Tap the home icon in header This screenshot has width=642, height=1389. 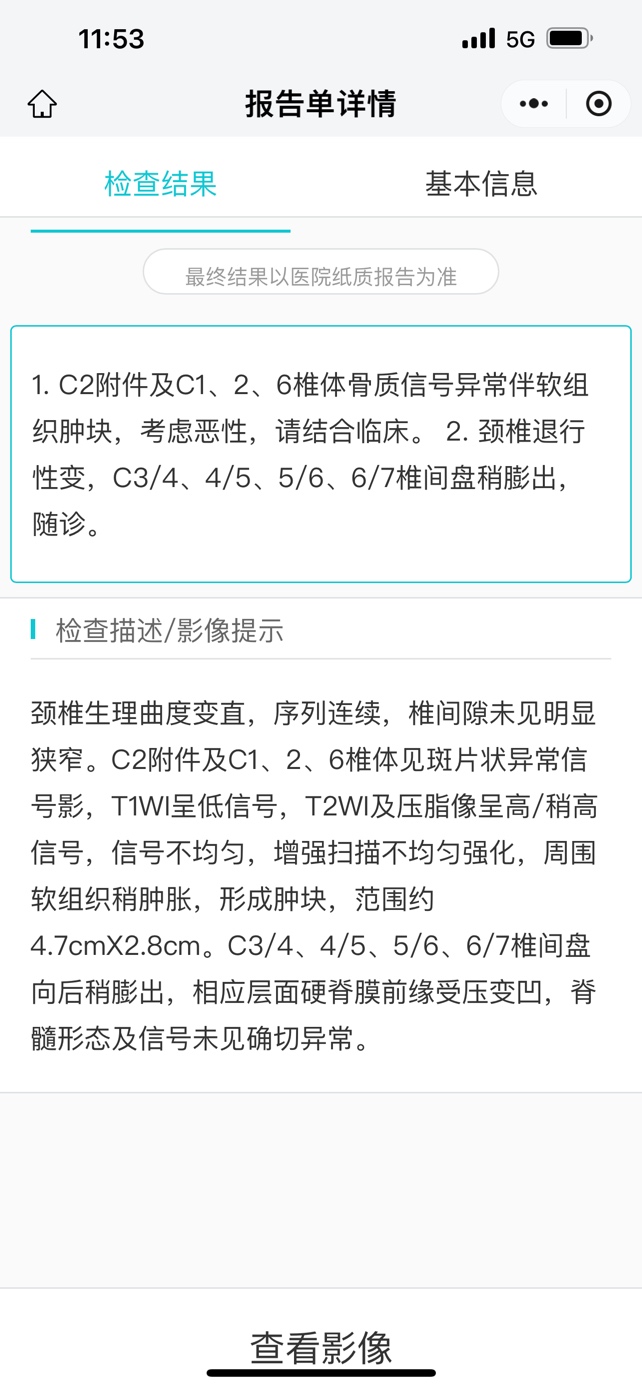point(42,104)
